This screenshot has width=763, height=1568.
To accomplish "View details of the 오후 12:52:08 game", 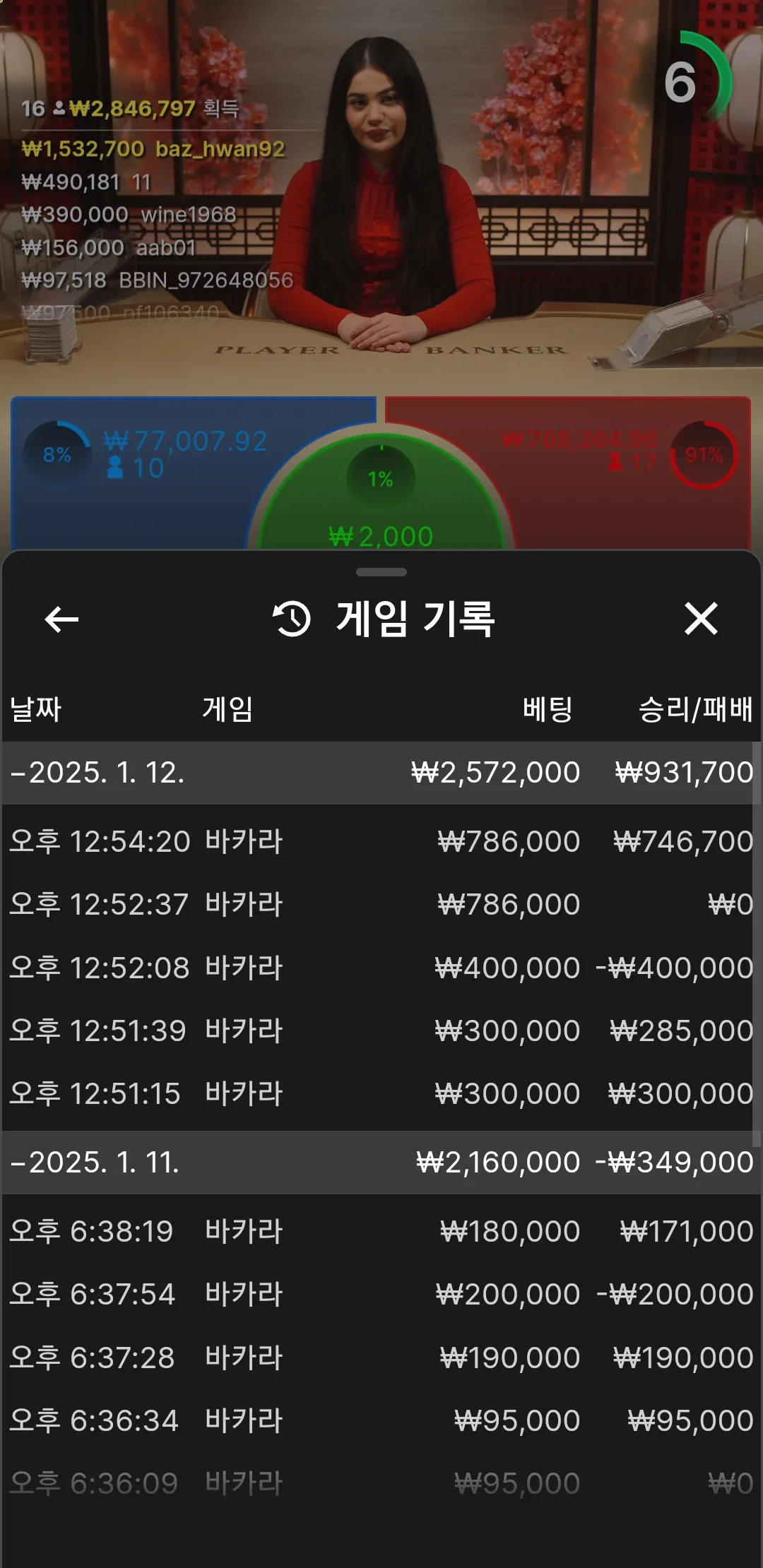I will (380, 968).
